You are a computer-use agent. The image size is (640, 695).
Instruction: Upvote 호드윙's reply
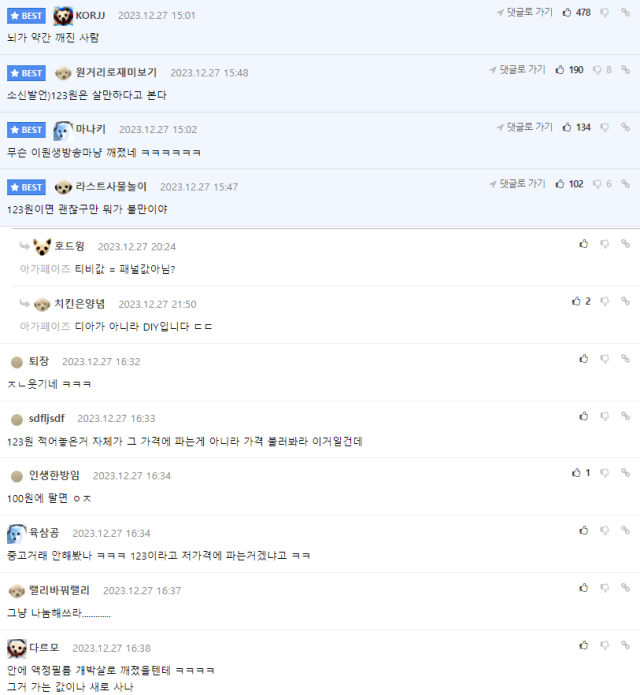click(584, 243)
